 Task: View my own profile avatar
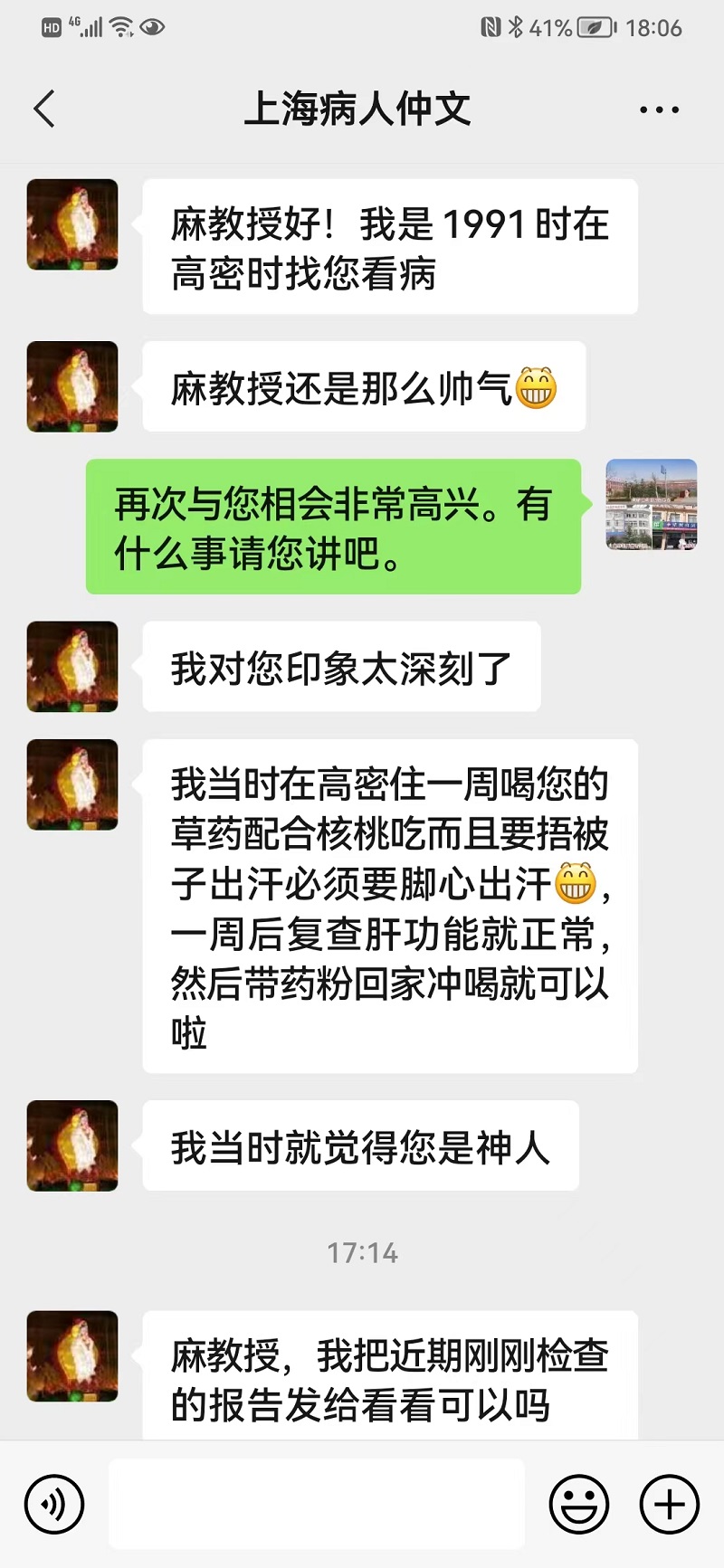click(x=651, y=504)
